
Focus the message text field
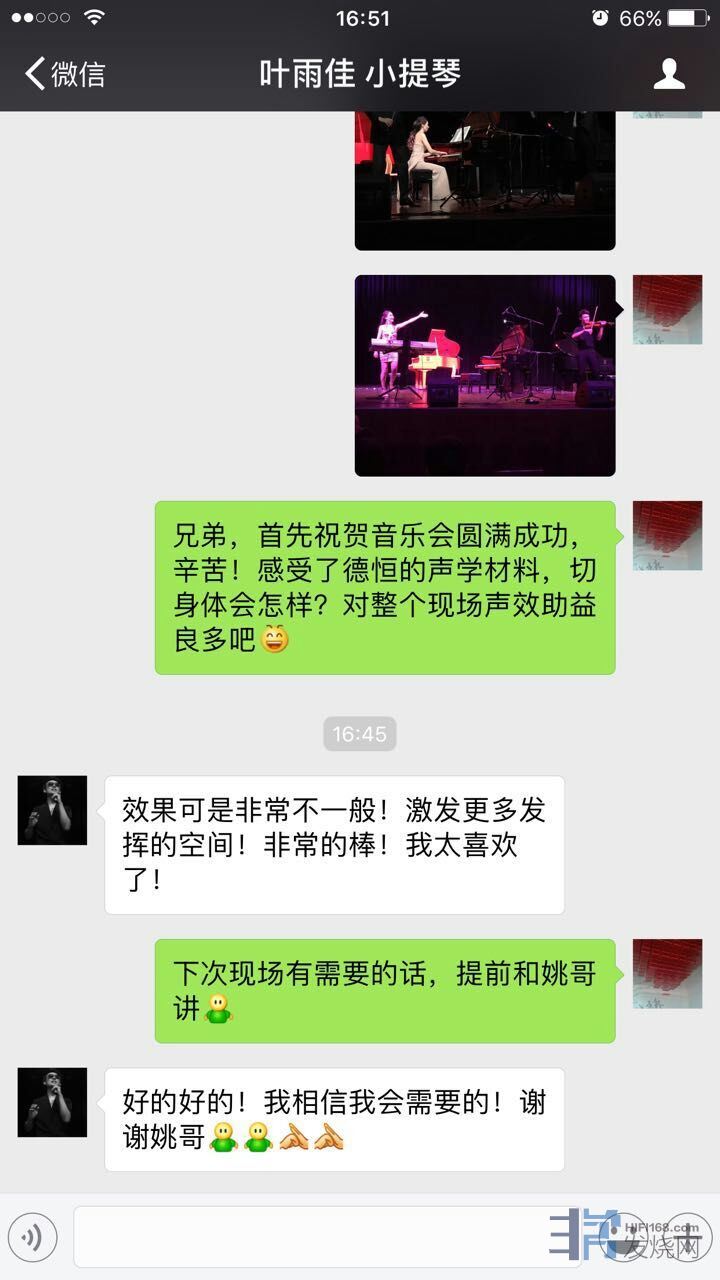330,1238
